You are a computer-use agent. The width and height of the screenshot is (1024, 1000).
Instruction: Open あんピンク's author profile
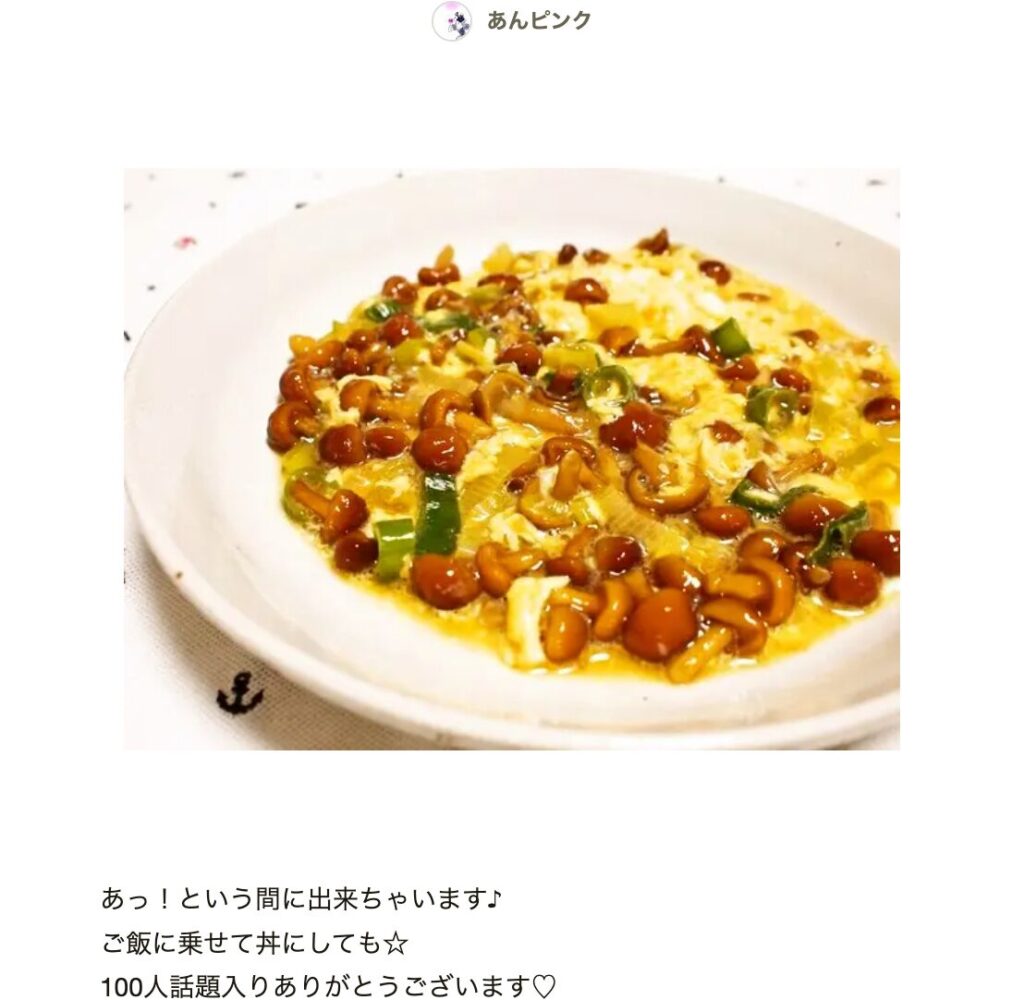pyautogui.click(x=537, y=20)
